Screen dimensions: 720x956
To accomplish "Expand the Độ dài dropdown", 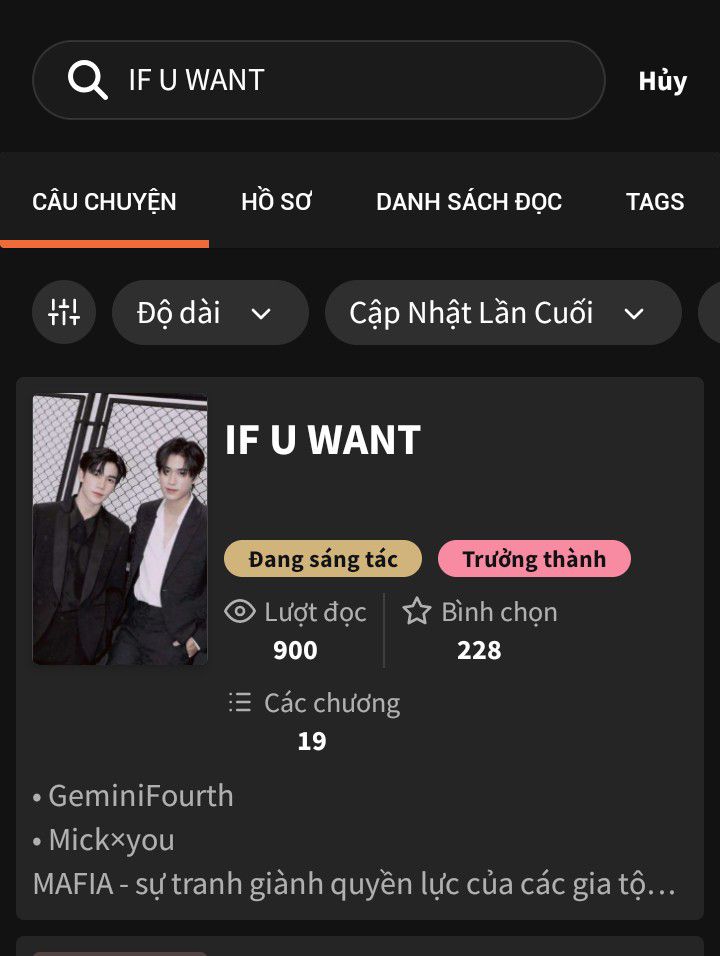I will coord(210,313).
